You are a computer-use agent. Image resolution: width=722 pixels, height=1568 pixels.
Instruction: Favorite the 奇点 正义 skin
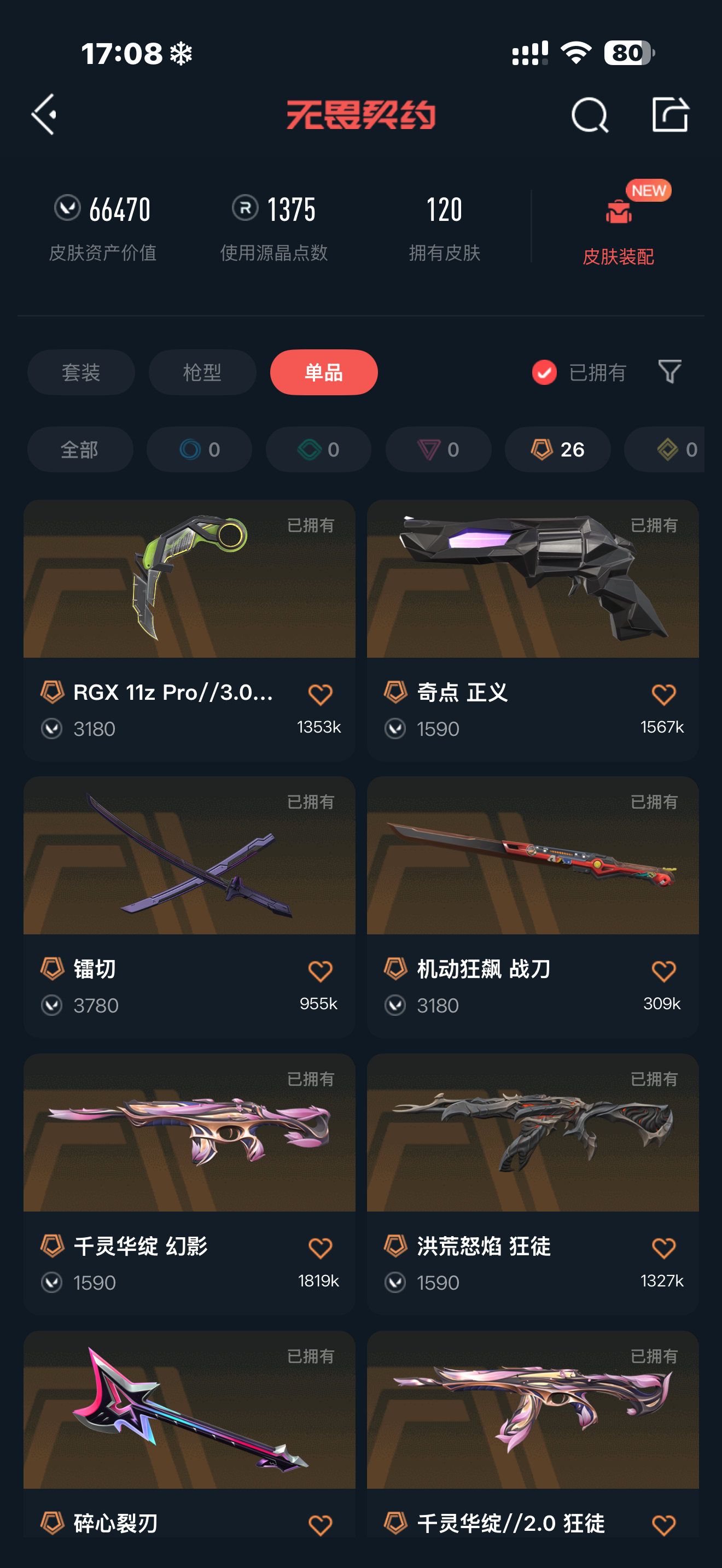pyautogui.click(x=663, y=694)
